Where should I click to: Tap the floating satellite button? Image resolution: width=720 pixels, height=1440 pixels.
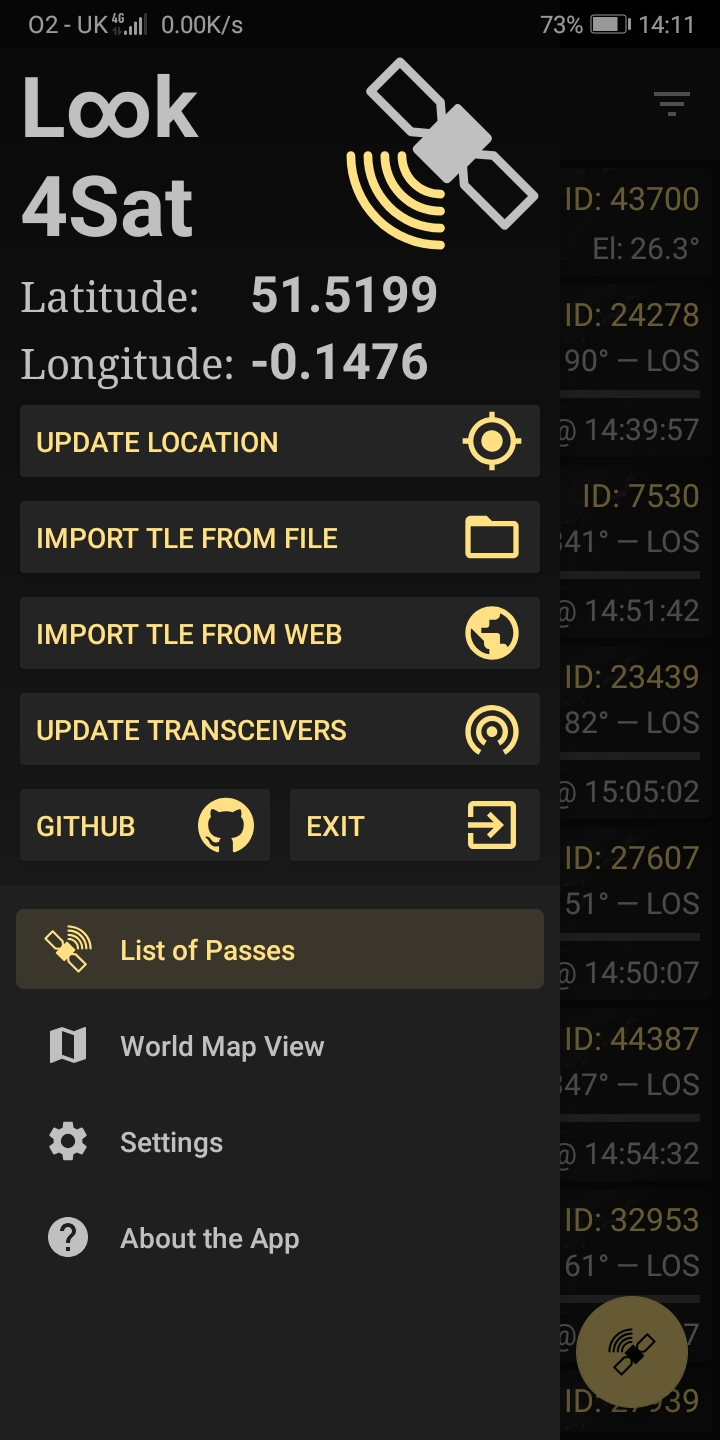coord(632,1352)
